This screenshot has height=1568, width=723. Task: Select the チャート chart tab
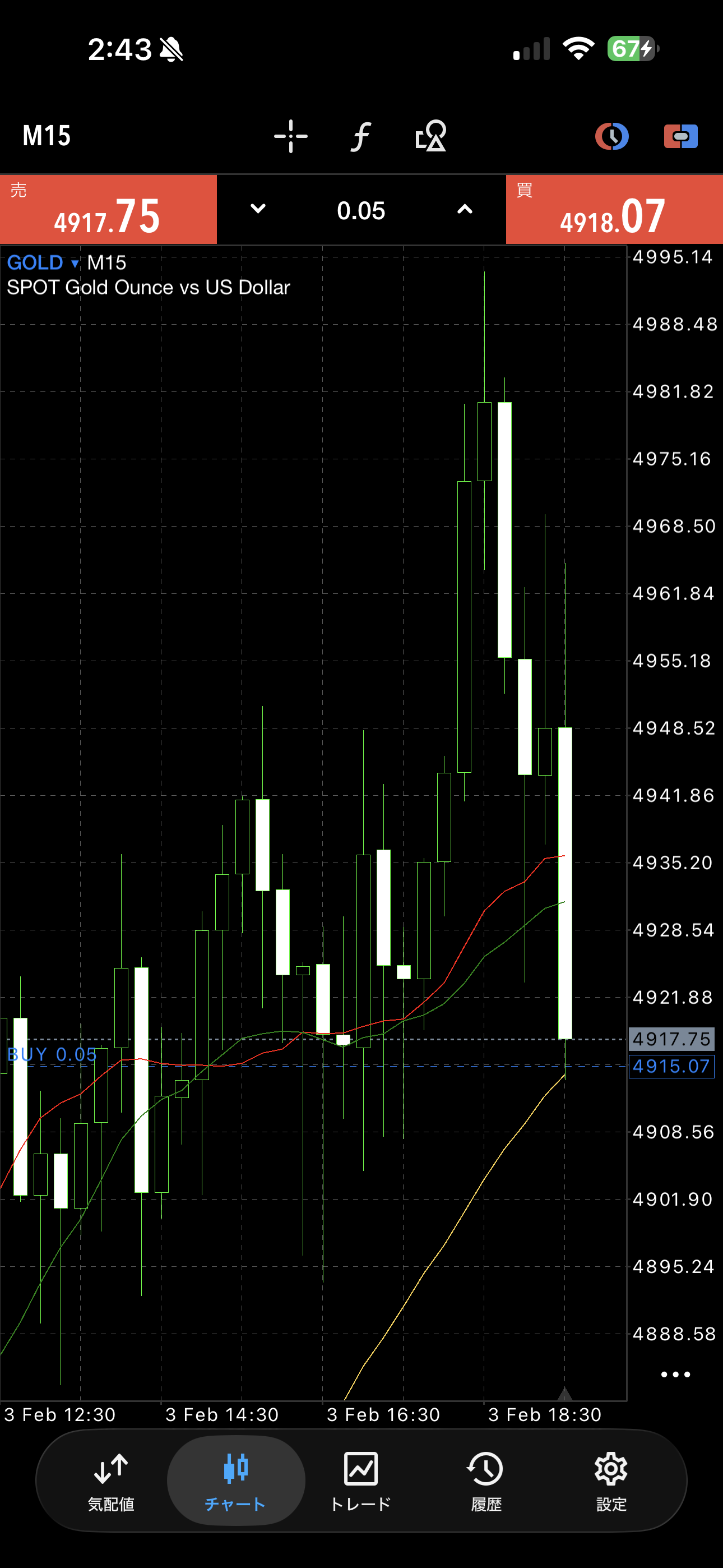coord(235,1481)
